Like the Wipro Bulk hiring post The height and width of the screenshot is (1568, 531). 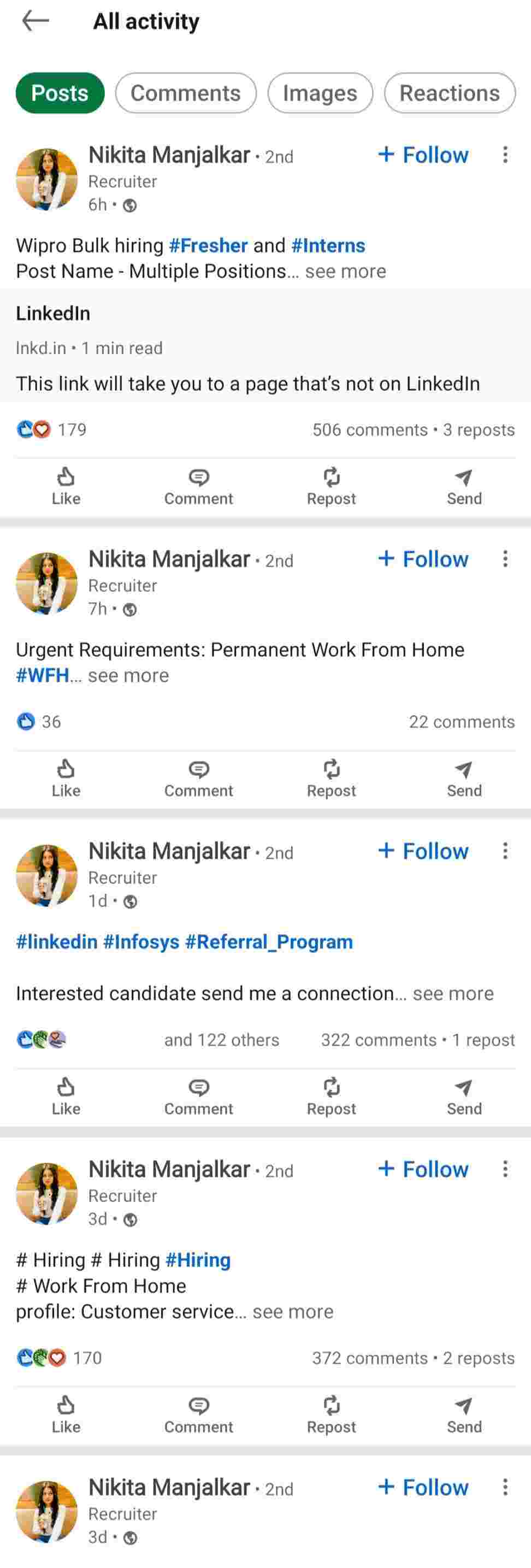[x=66, y=486]
